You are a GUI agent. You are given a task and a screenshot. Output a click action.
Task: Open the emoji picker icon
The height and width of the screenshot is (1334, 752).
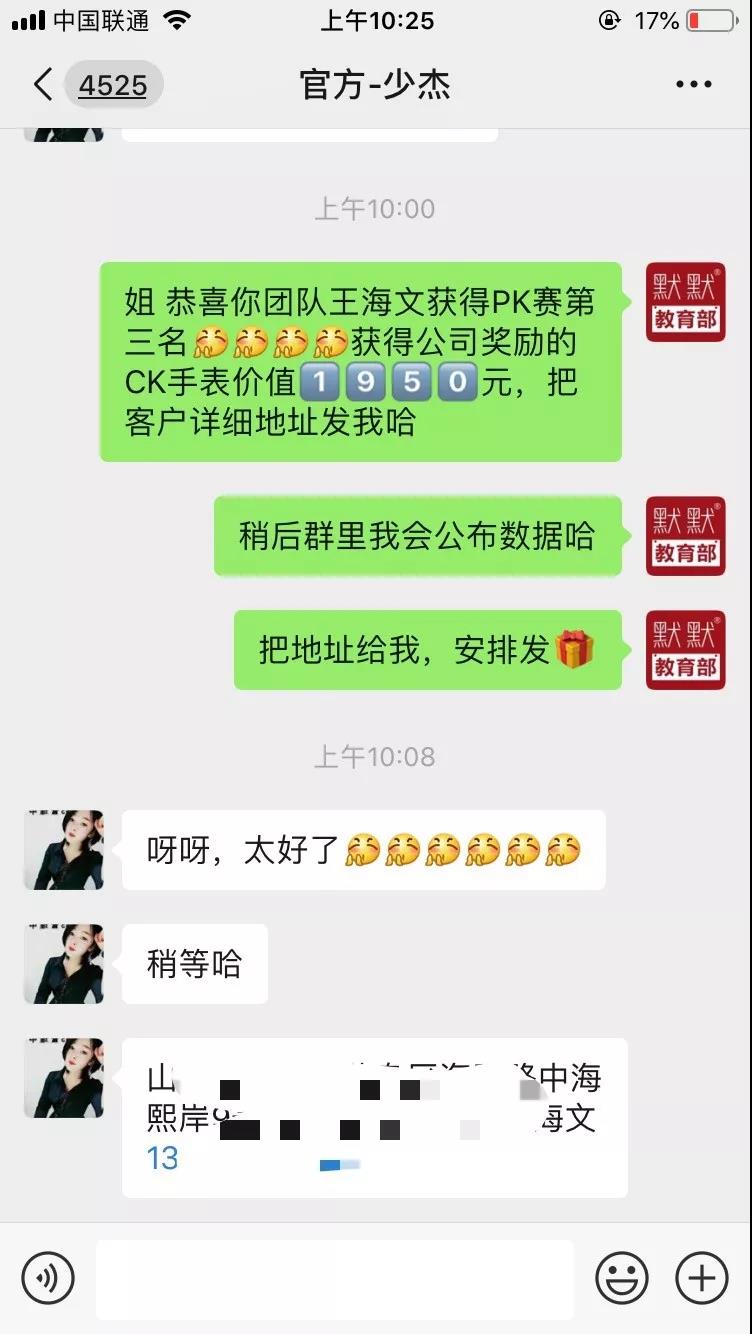click(622, 1278)
